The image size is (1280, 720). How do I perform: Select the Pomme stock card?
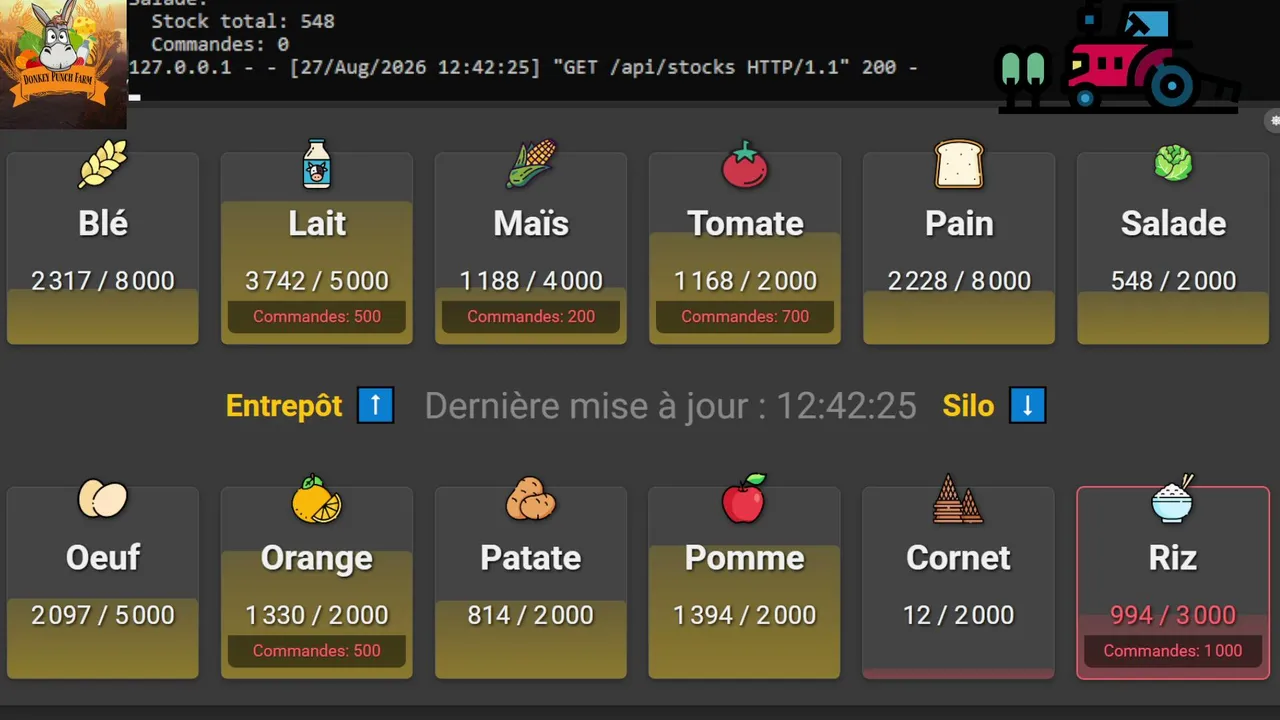tap(745, 583)
